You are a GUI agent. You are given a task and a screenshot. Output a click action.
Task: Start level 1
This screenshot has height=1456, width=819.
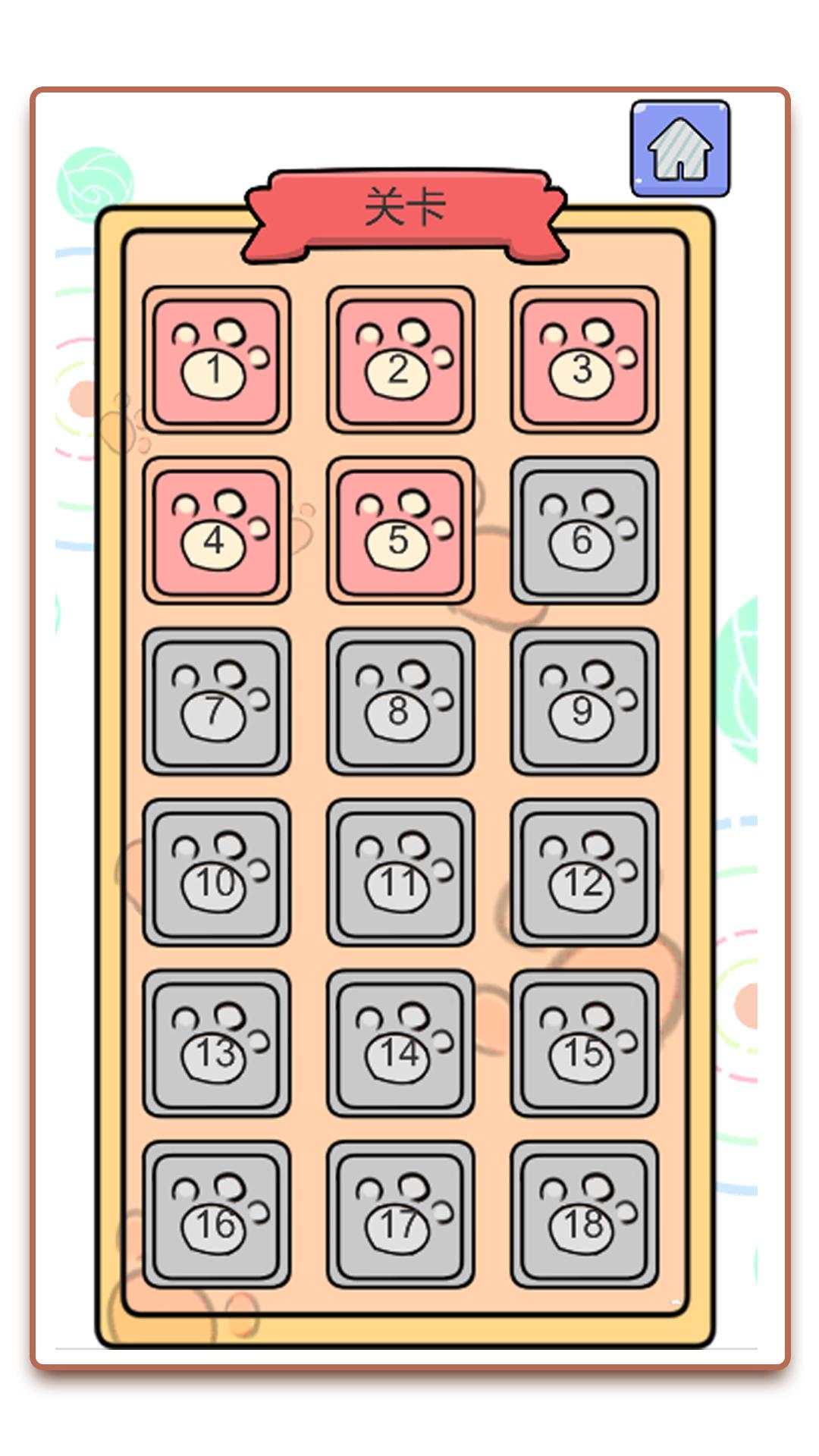tap(217, 360)
